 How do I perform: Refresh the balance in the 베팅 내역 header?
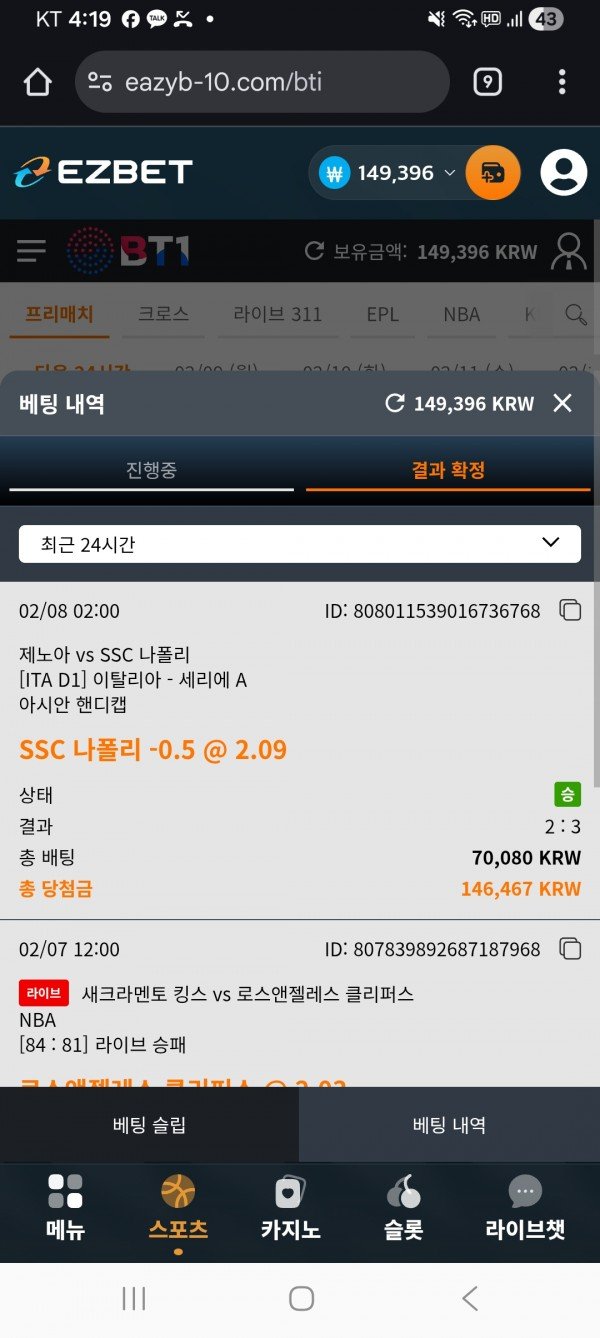tap(395, 403)
